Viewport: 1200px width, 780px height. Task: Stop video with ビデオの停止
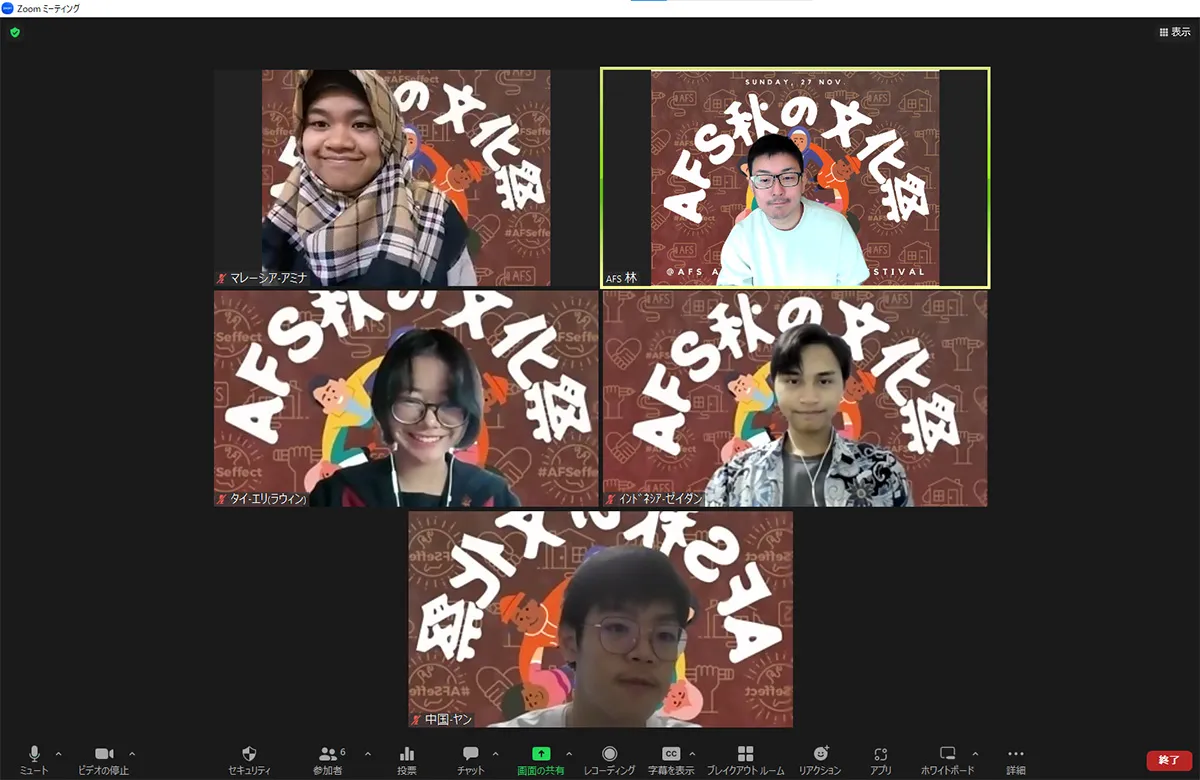pyautogui.click(x=104, y=758)
